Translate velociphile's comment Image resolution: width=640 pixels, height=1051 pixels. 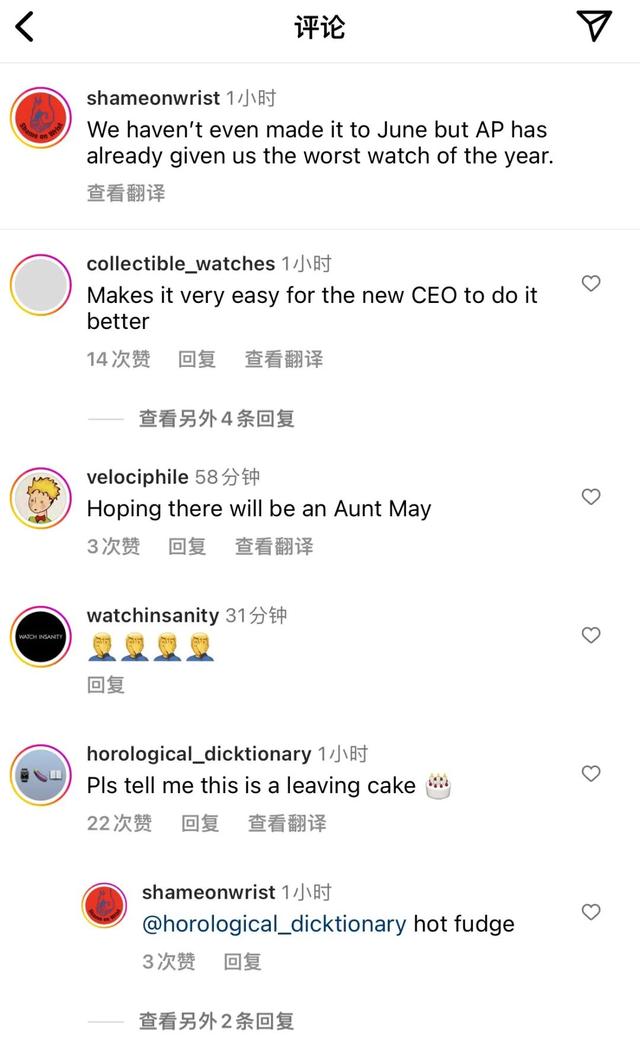273,546
